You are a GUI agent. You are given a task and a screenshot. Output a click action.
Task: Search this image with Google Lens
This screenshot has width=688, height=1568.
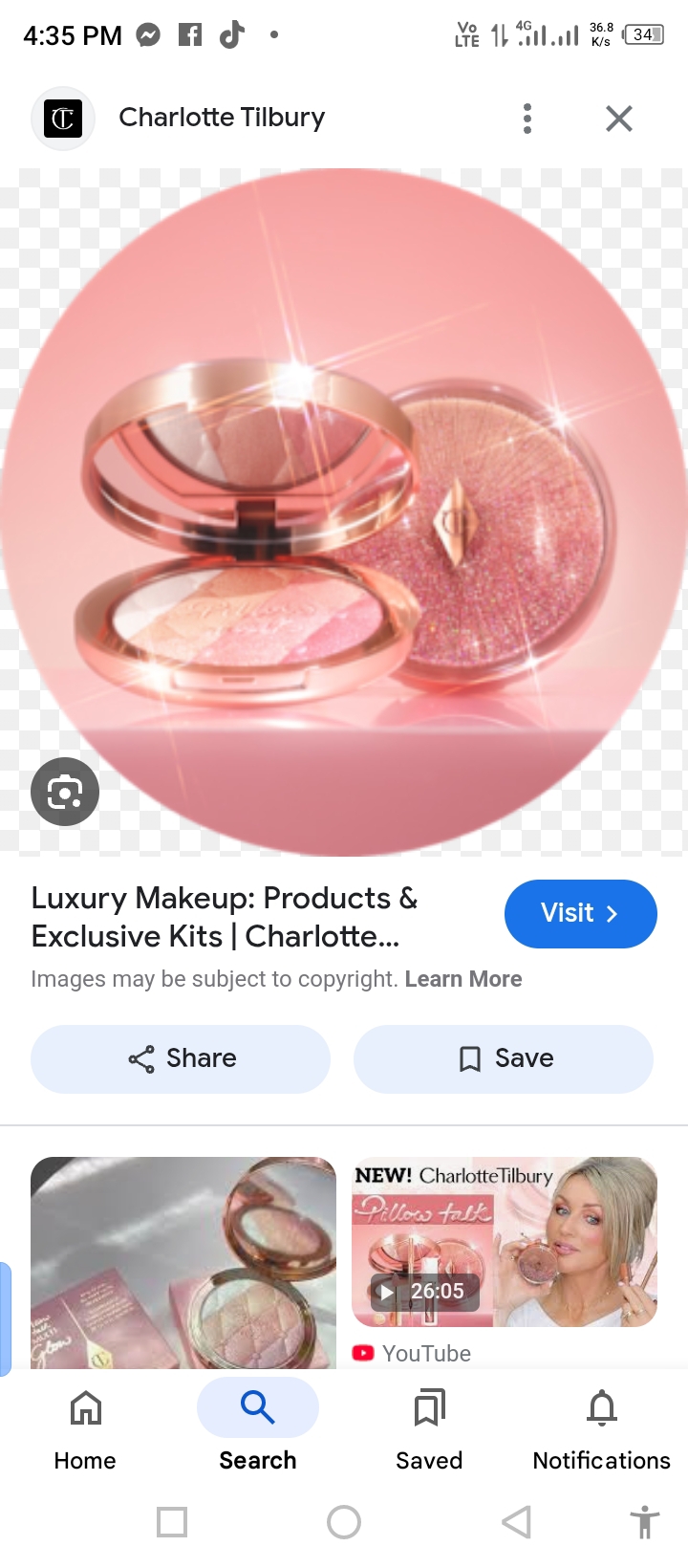point(65,792)
